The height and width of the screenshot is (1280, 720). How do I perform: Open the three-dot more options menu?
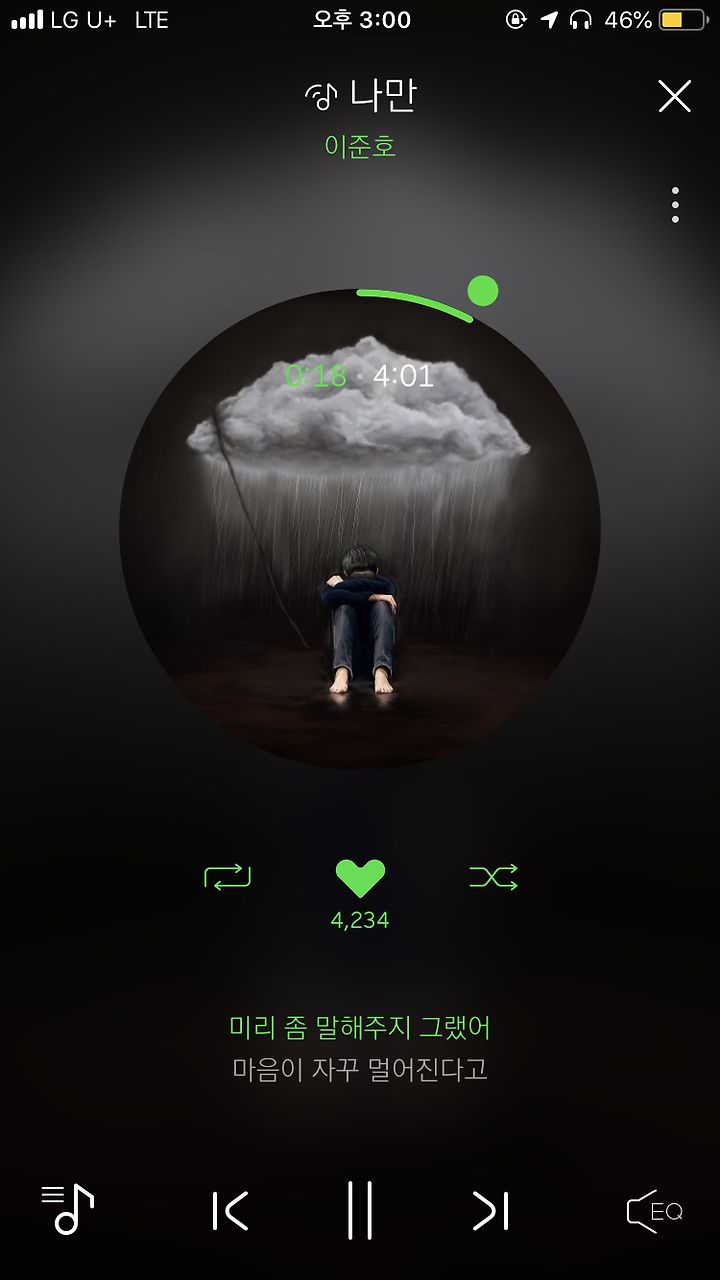(x=676, y=204)
